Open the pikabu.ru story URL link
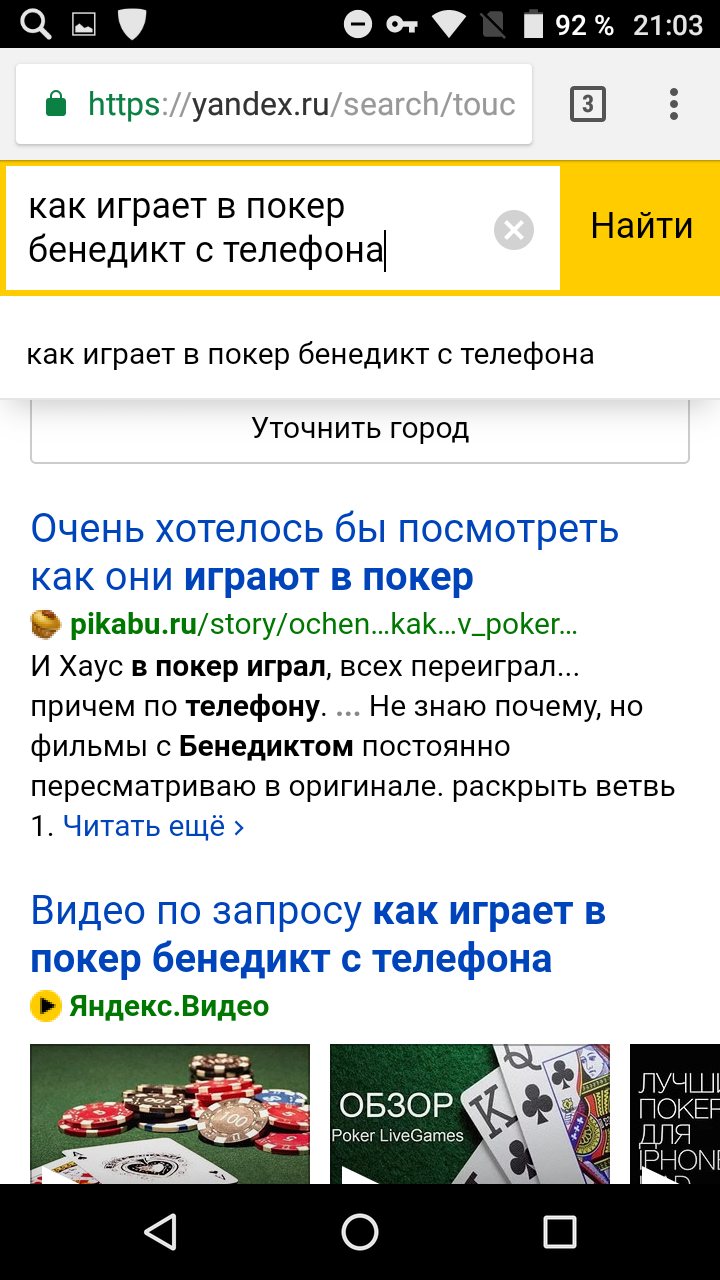Image resolution: width=720 pixels, height=1280 pixels. pyautogui.click(x=322, y=625)
